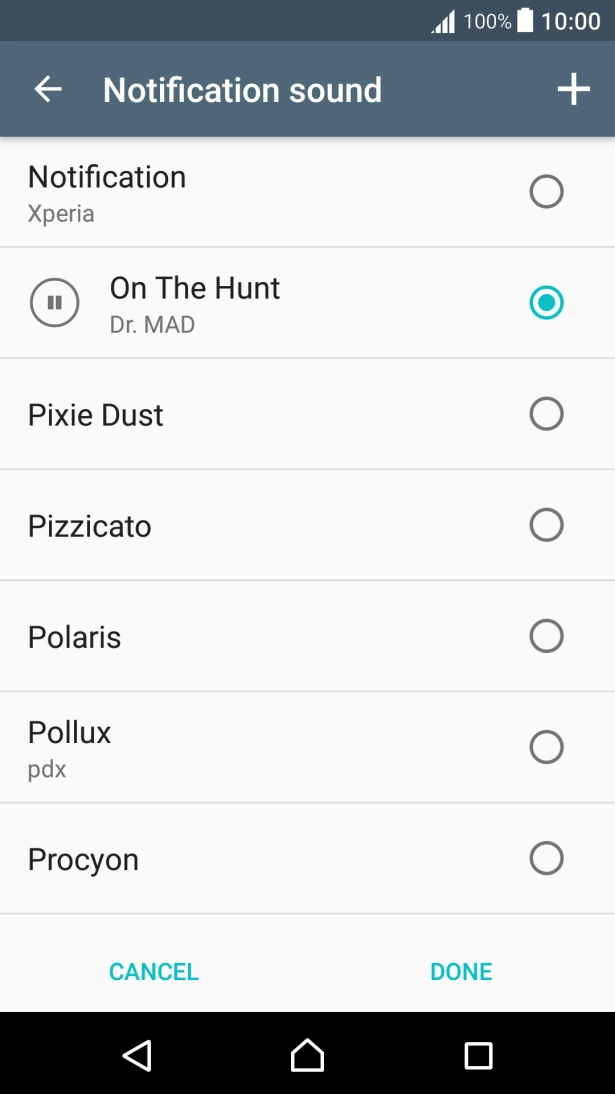Select the On The Hunt radio button

[546, 302]
